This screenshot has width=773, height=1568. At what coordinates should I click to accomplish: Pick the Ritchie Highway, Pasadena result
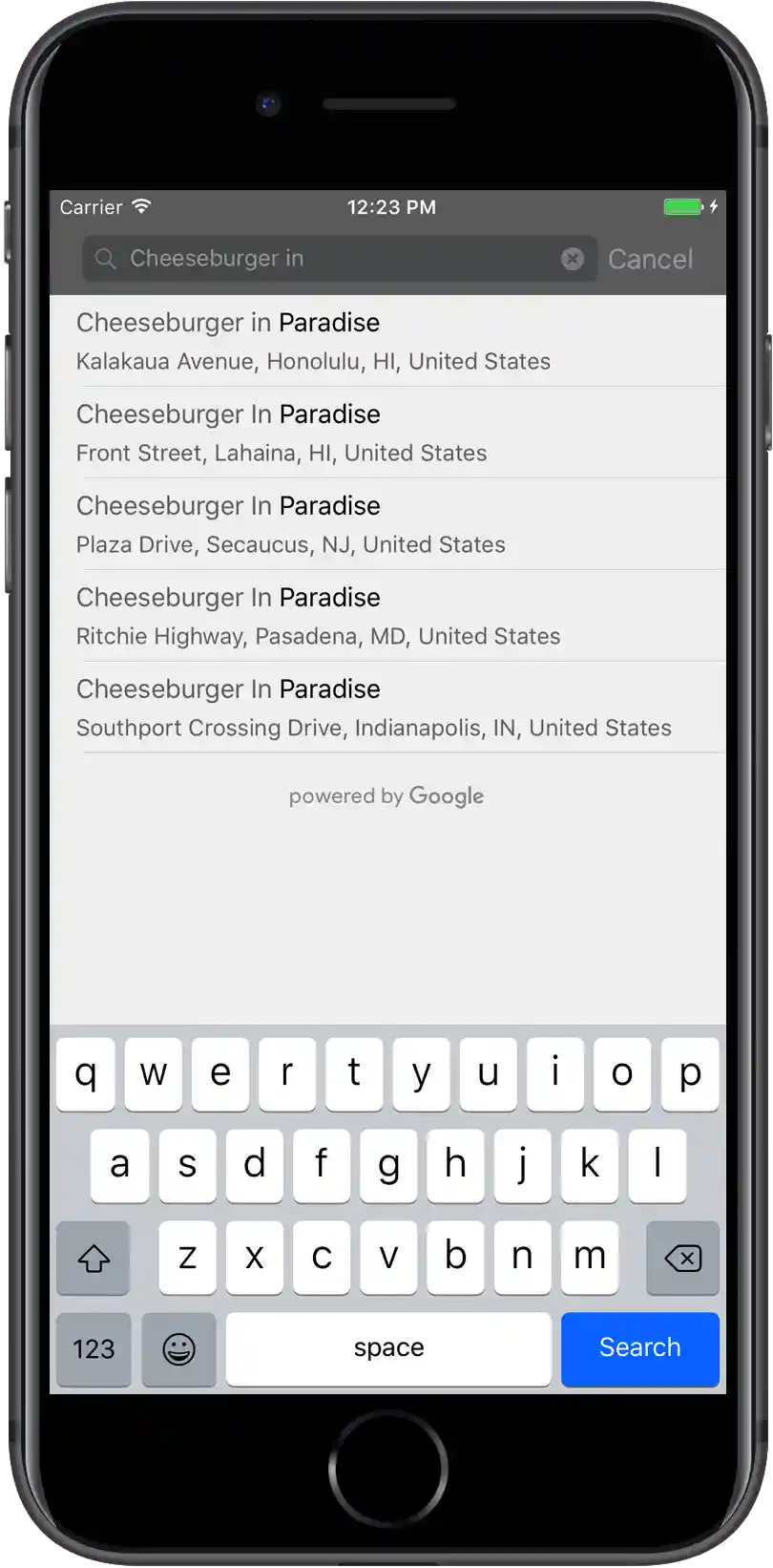coord(386,616)
